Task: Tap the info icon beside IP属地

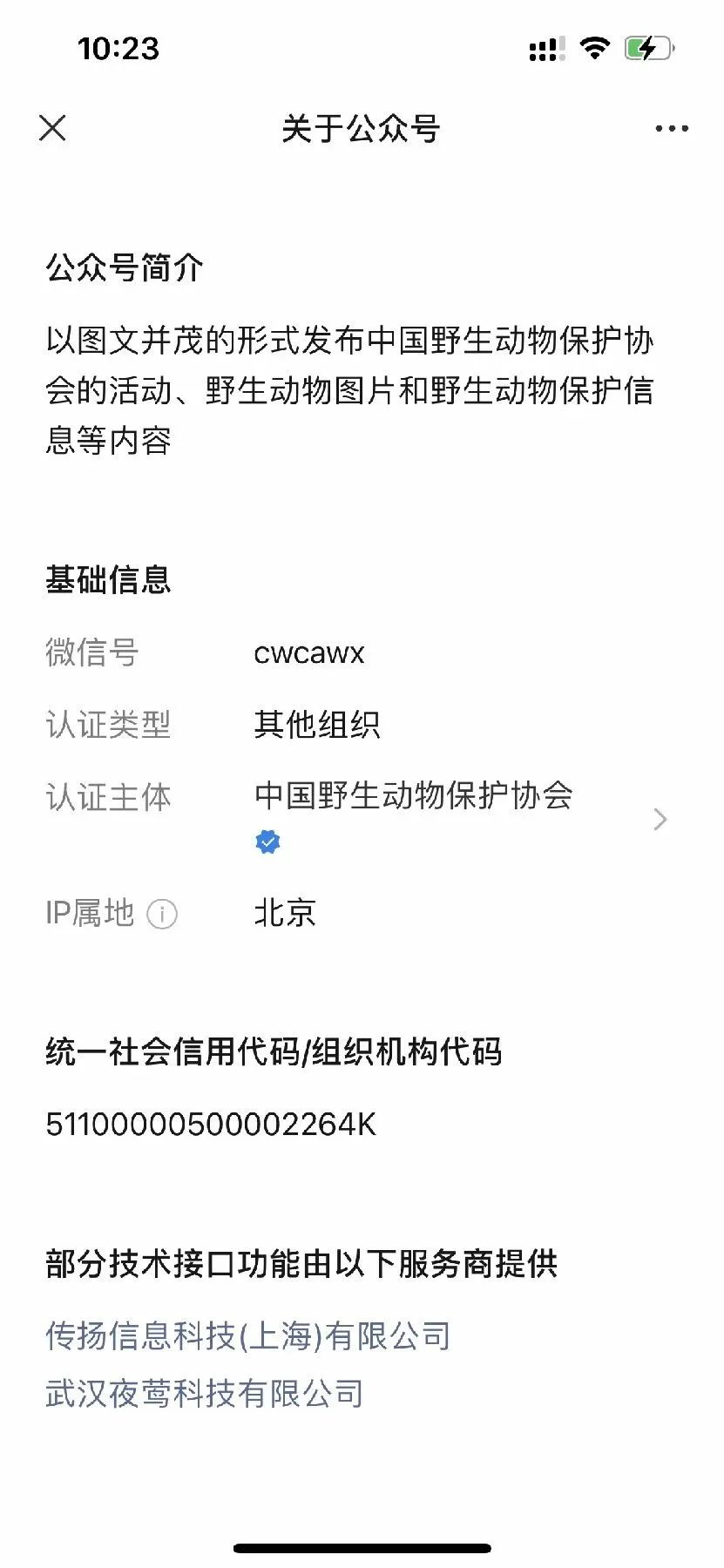Action: tap(162, 914)
